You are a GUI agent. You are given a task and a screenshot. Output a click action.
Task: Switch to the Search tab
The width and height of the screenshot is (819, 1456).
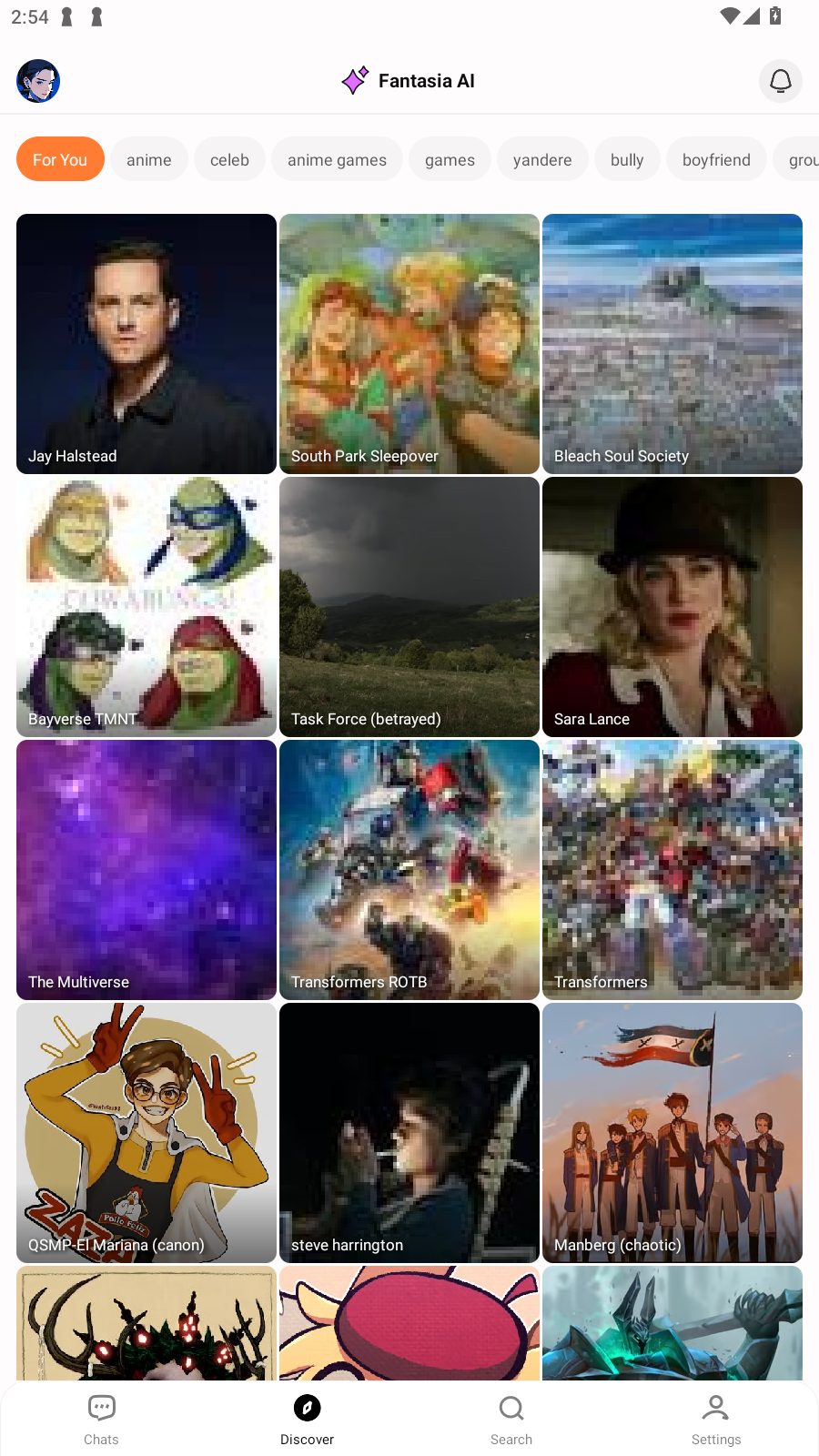(511, 1419)
